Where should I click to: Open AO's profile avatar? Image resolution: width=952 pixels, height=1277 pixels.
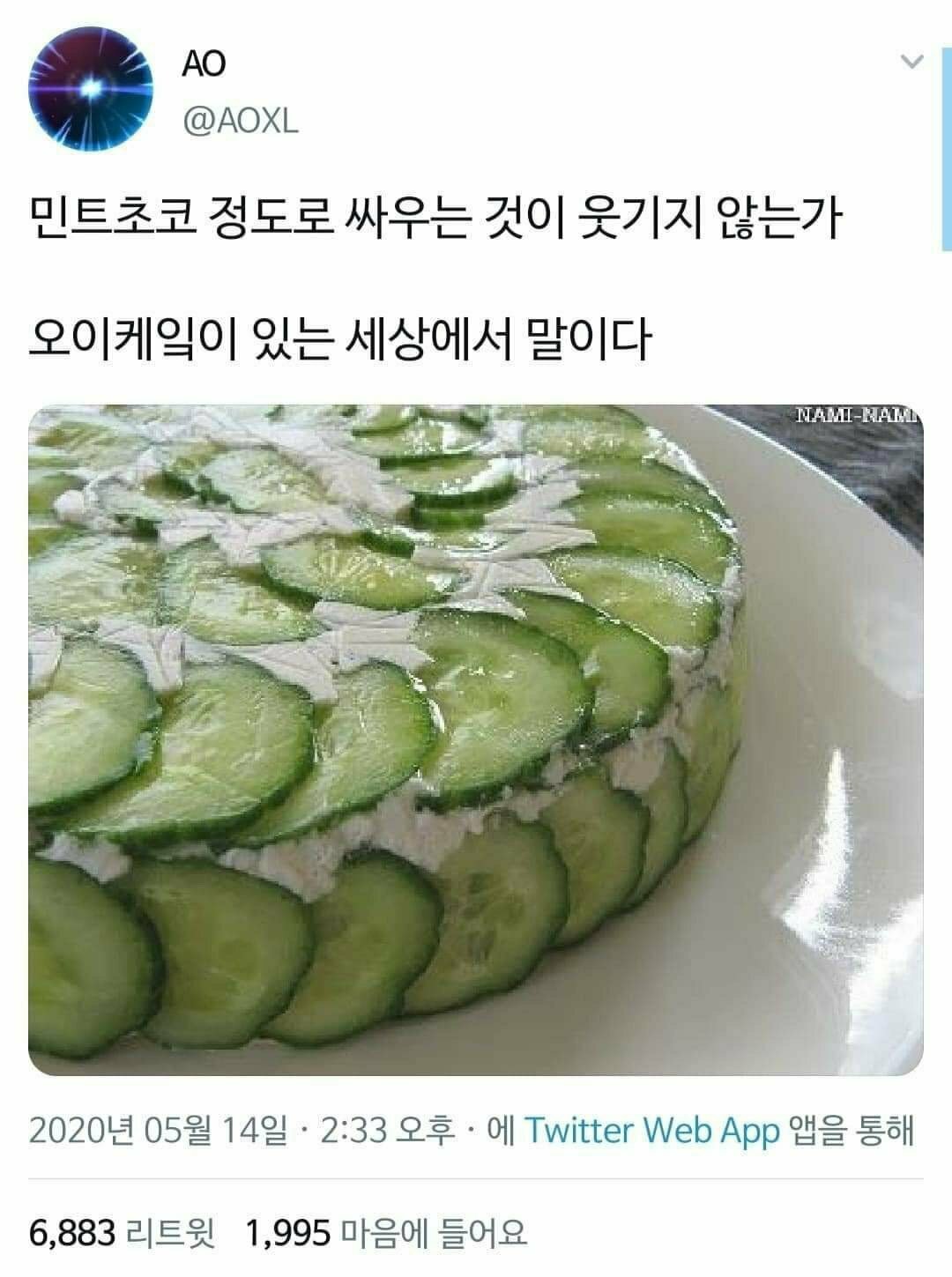tap(90, 91)
